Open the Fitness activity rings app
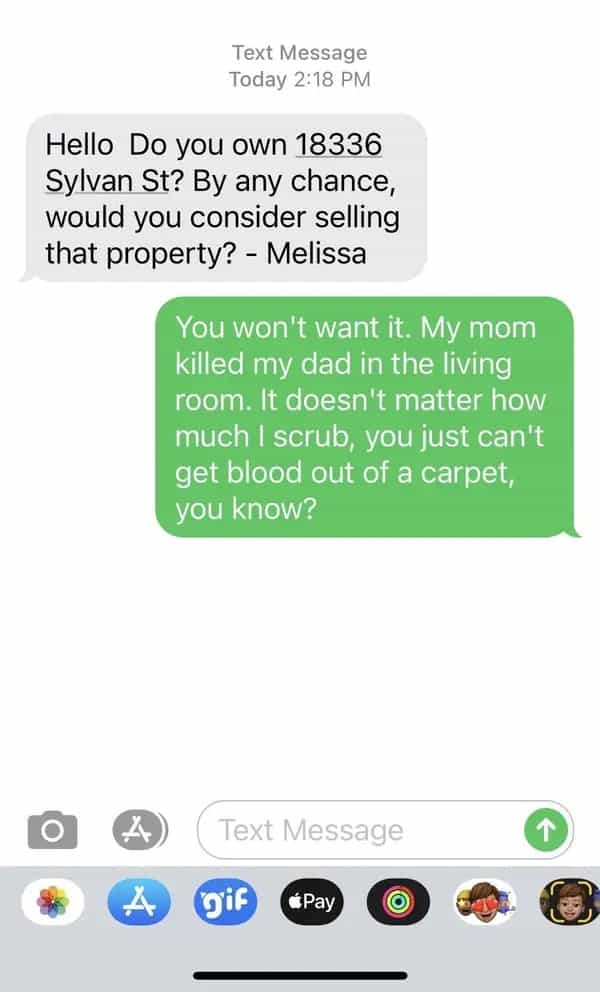Image resolution: width=600 pixels, height=992 pixels. [x=398, y=902]
